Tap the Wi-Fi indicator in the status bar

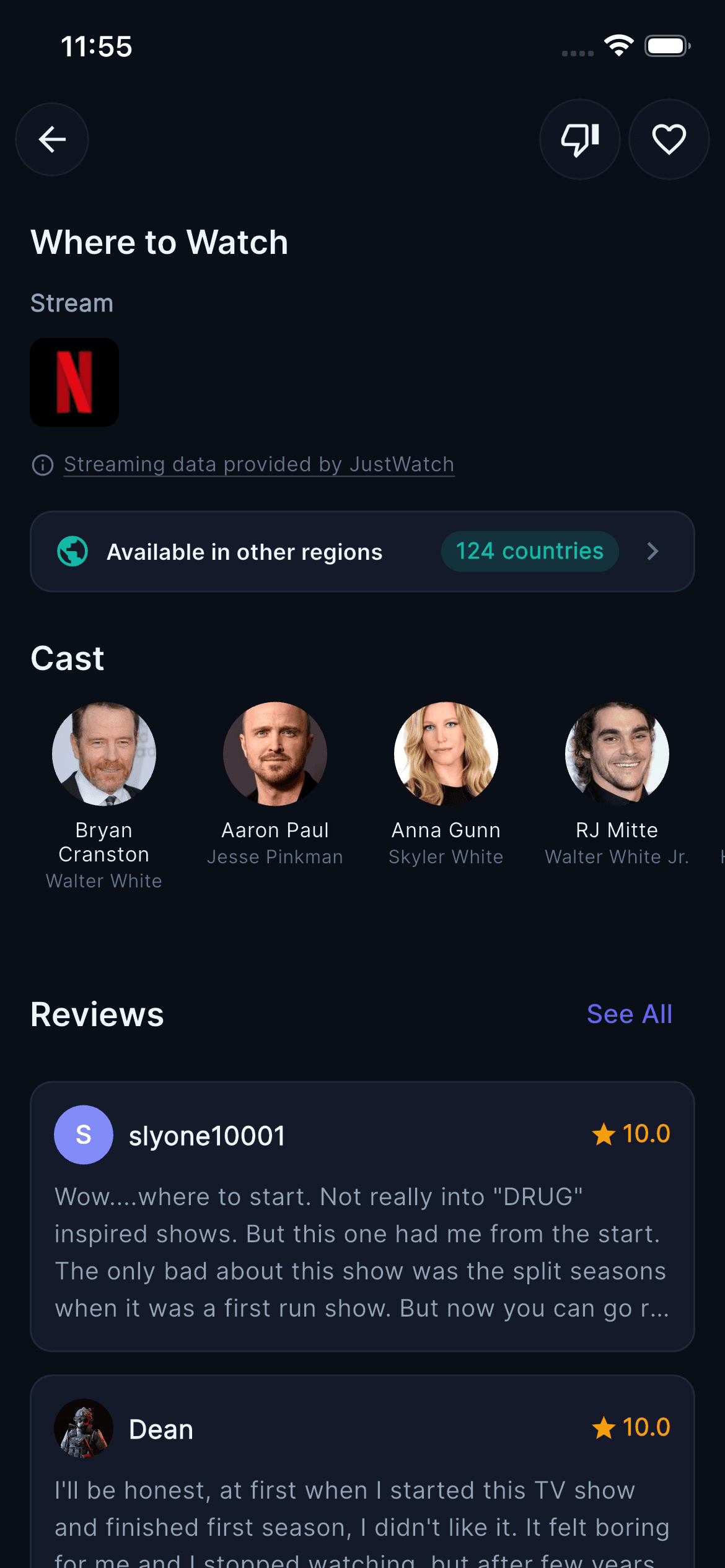coord(618,45)
